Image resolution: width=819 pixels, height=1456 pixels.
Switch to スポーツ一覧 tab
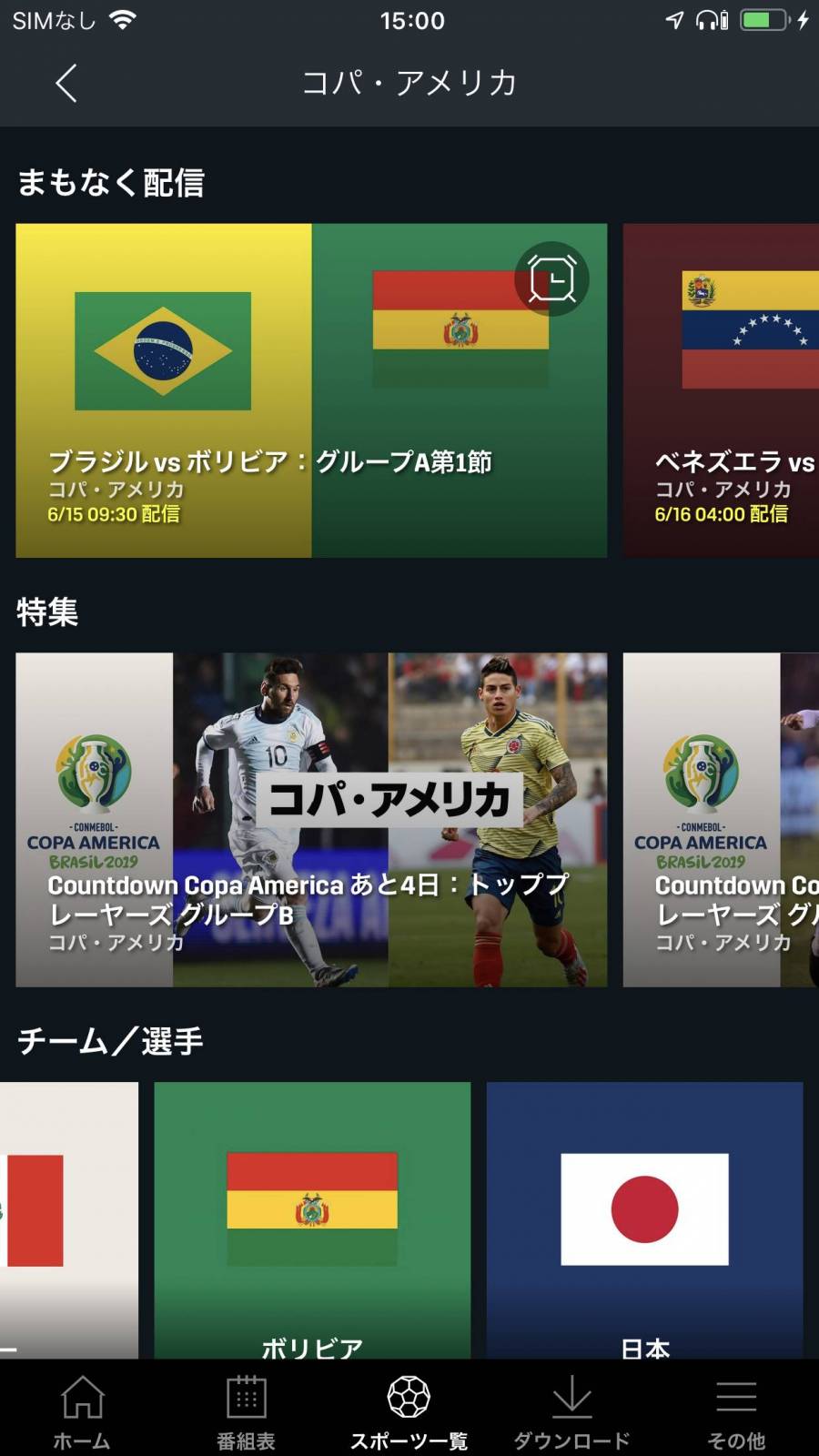tap(409, 1412)
